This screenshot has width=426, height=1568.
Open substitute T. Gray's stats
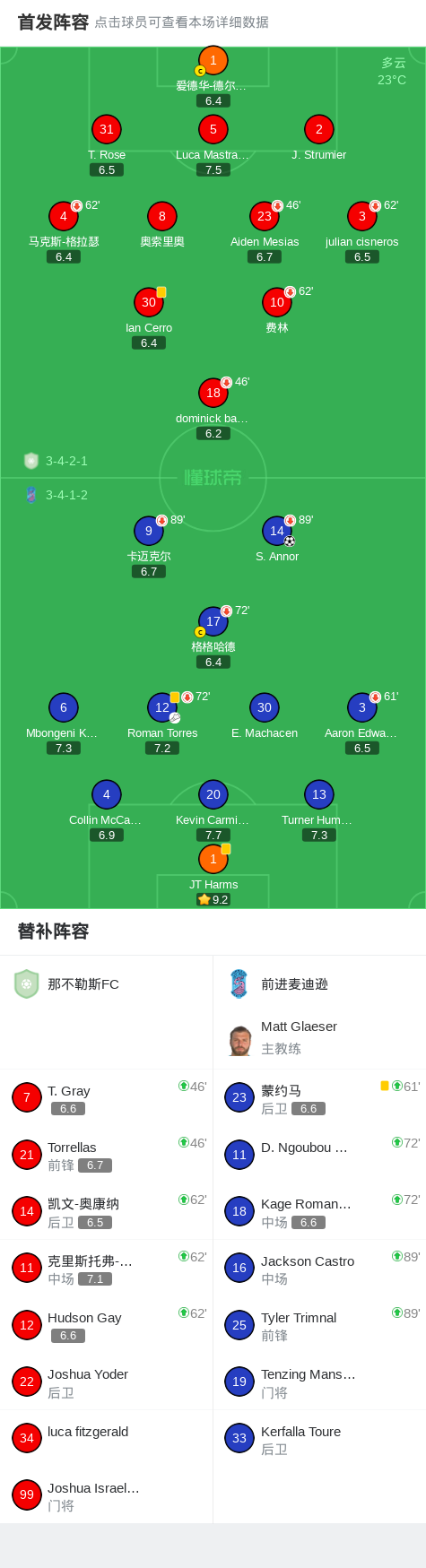point(107,1098)
